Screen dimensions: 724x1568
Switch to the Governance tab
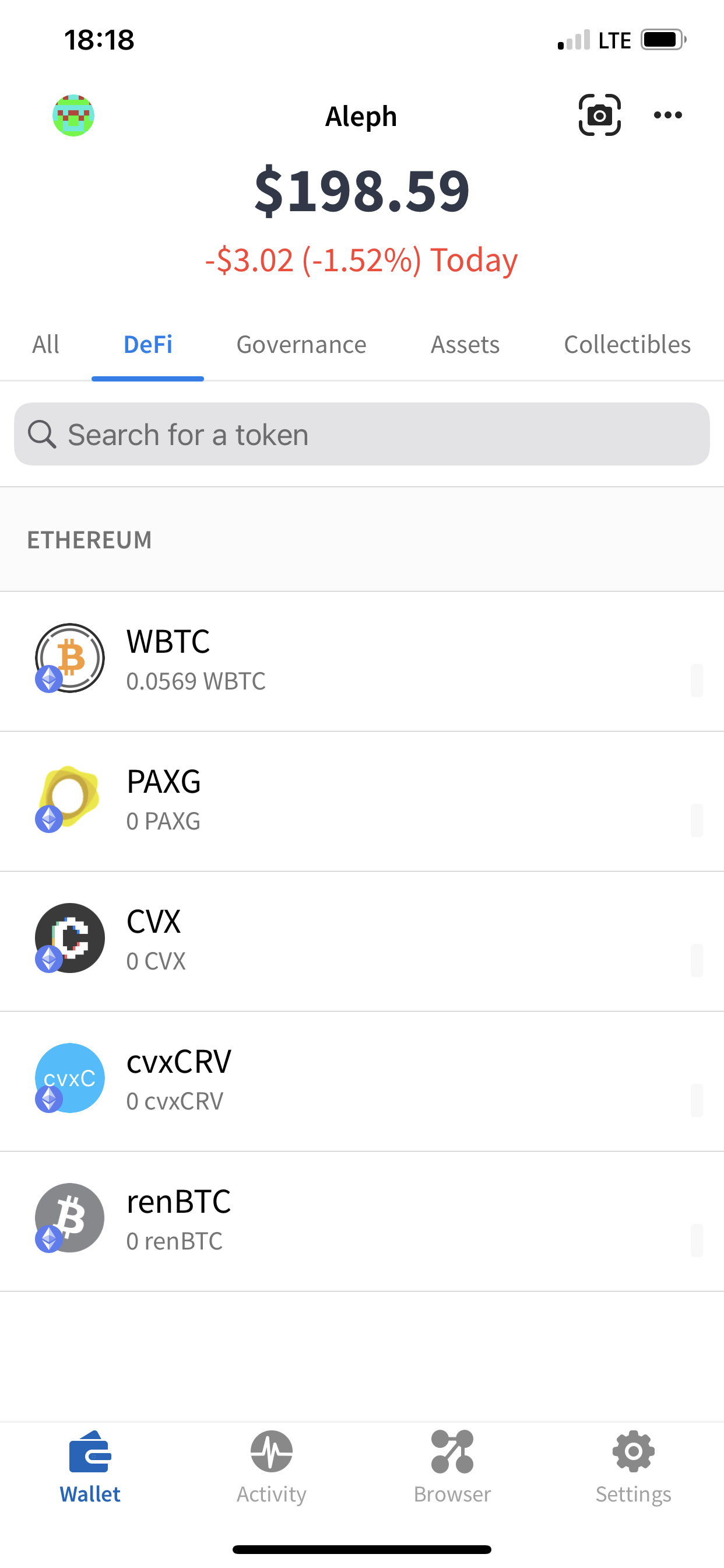301,345
